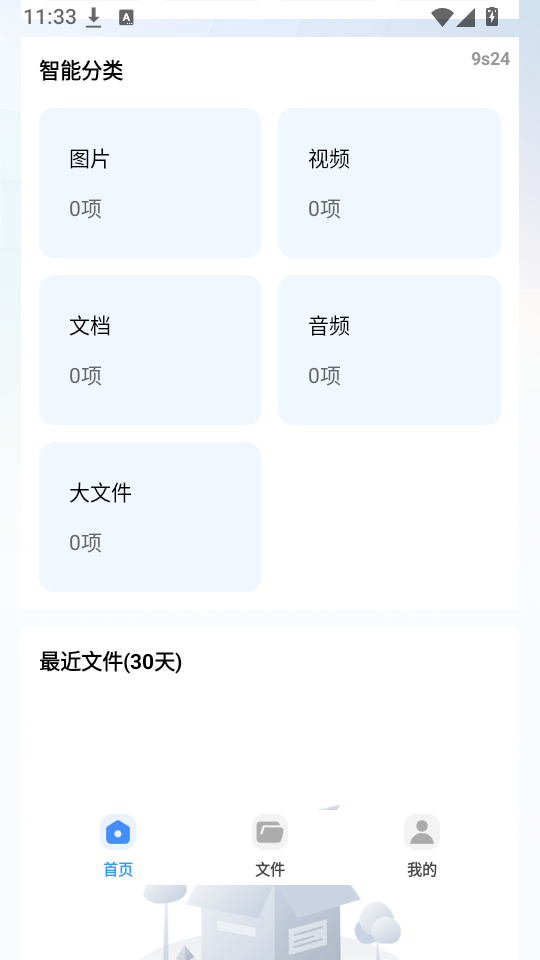Switch to the 首页 tab
This screenshot has height=960, width=540.
pyautogui.click(x=118, y=846)
